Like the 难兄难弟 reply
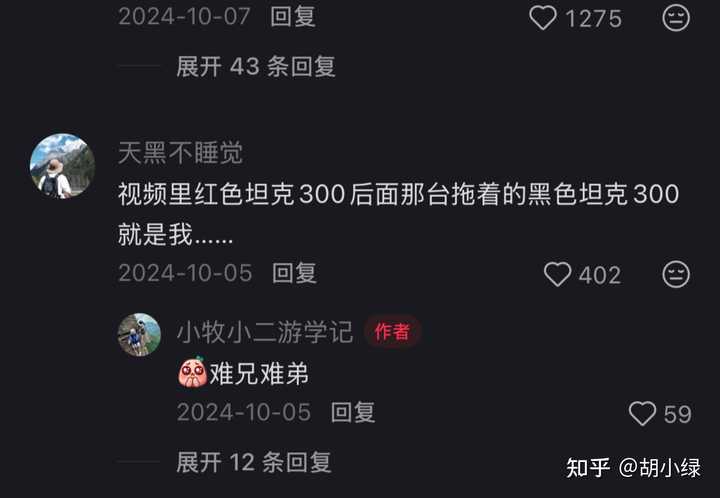The image size is (720, 498). (642, 413)
